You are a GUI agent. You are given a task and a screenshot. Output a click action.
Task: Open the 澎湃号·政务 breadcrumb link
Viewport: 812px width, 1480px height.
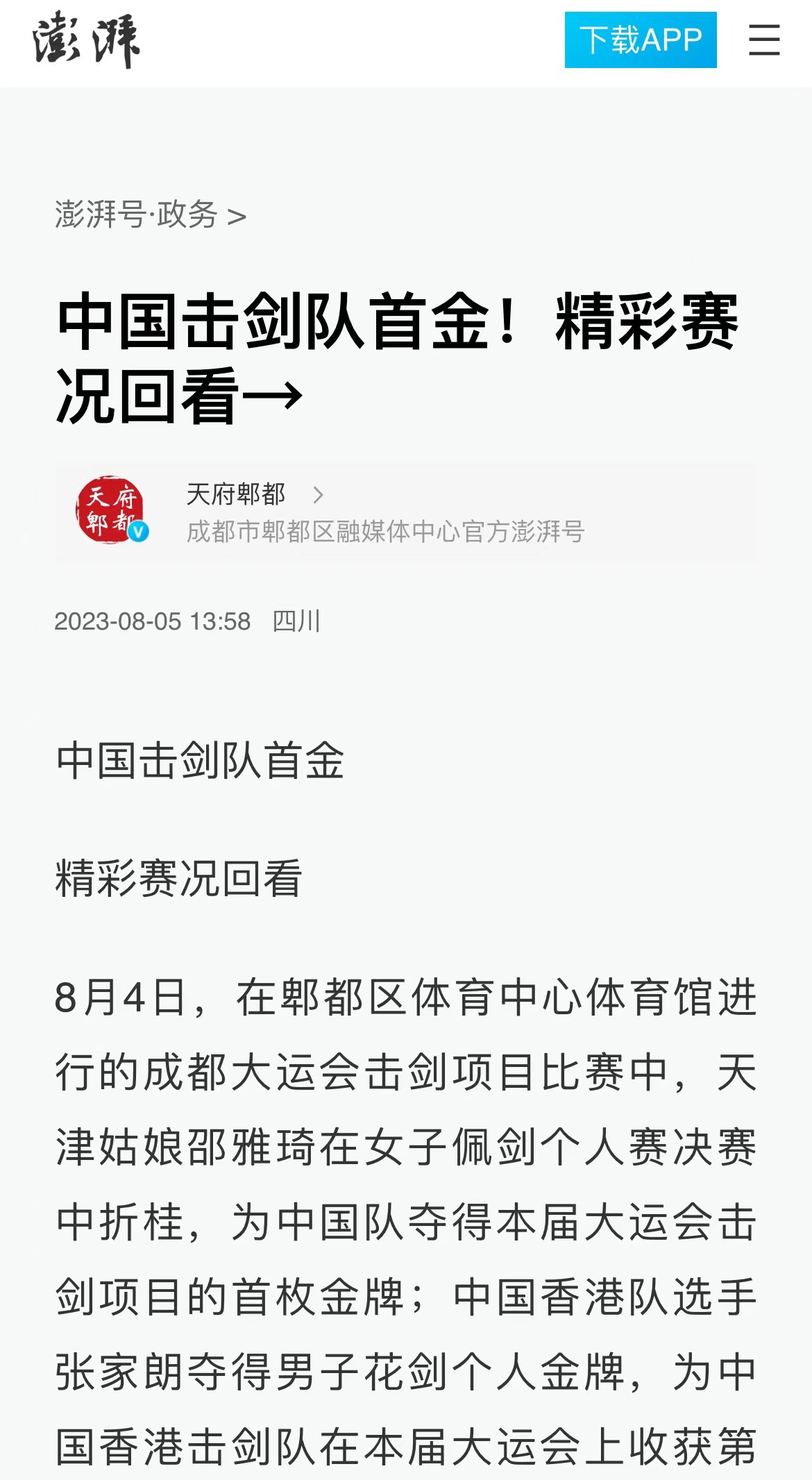coord(150,215)
